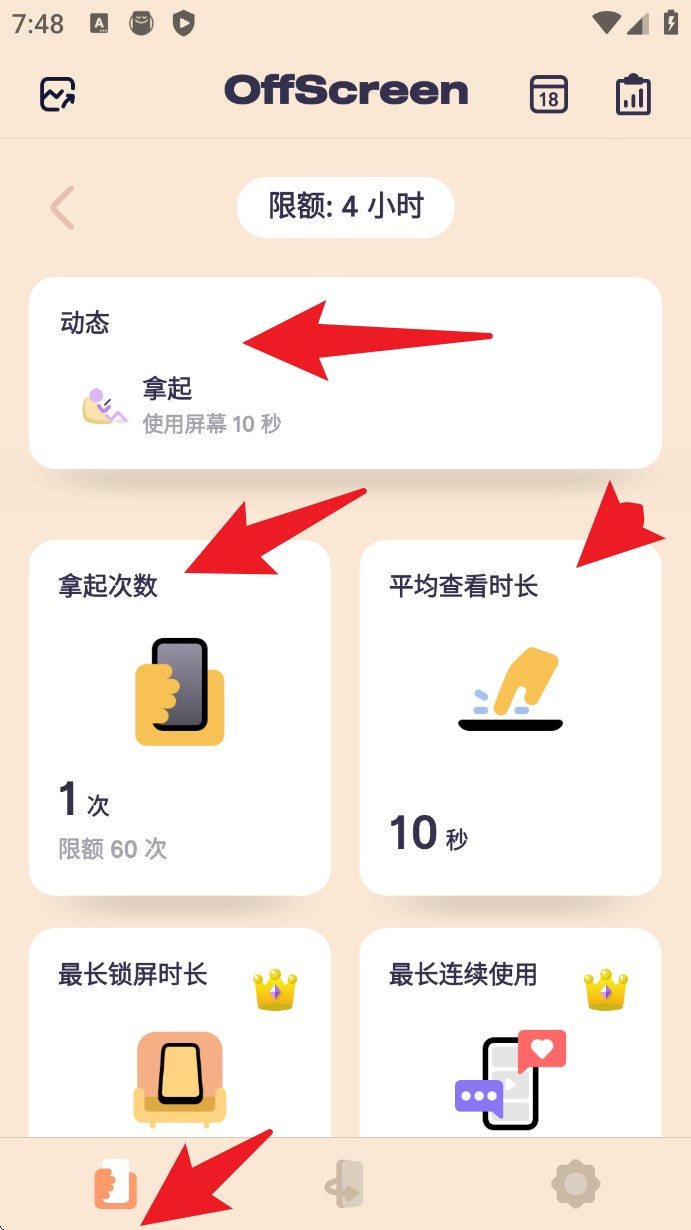Open the 拿起次数 card
This screenshot has width=691, height=1230.
click(180, 717)
